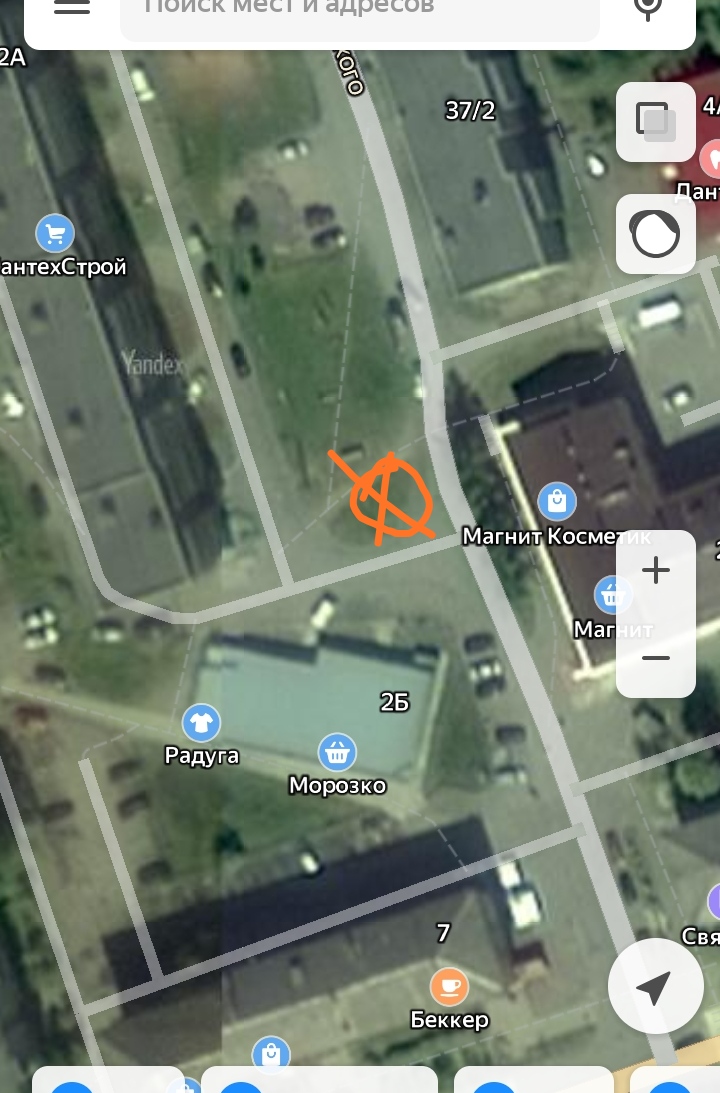This screenshot has width=720, height=1093.
Task: Select the Магнит grocery marker
Action: (x=613, y=595)
